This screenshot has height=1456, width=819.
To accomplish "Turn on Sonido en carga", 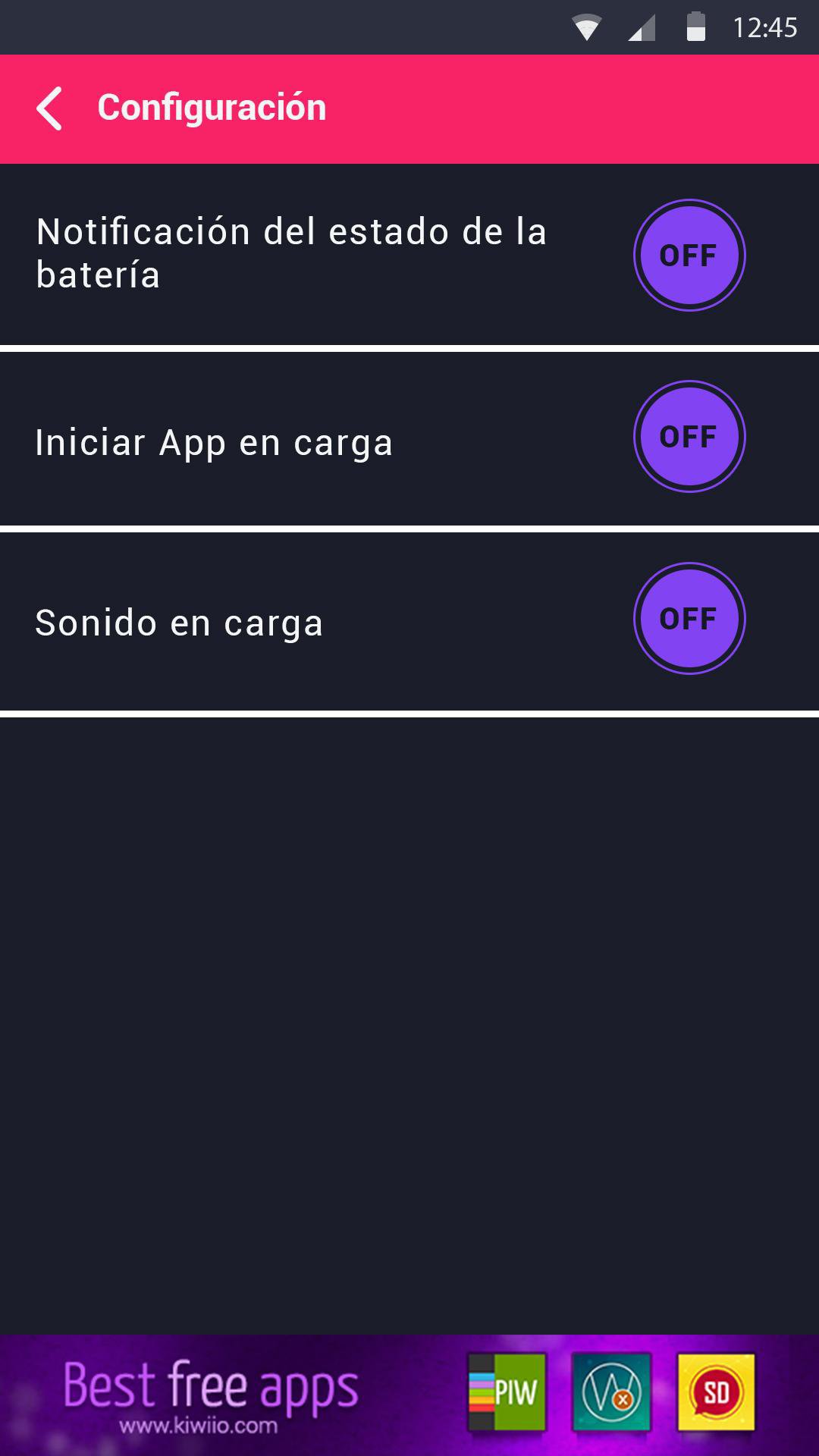I will (689, 618).
